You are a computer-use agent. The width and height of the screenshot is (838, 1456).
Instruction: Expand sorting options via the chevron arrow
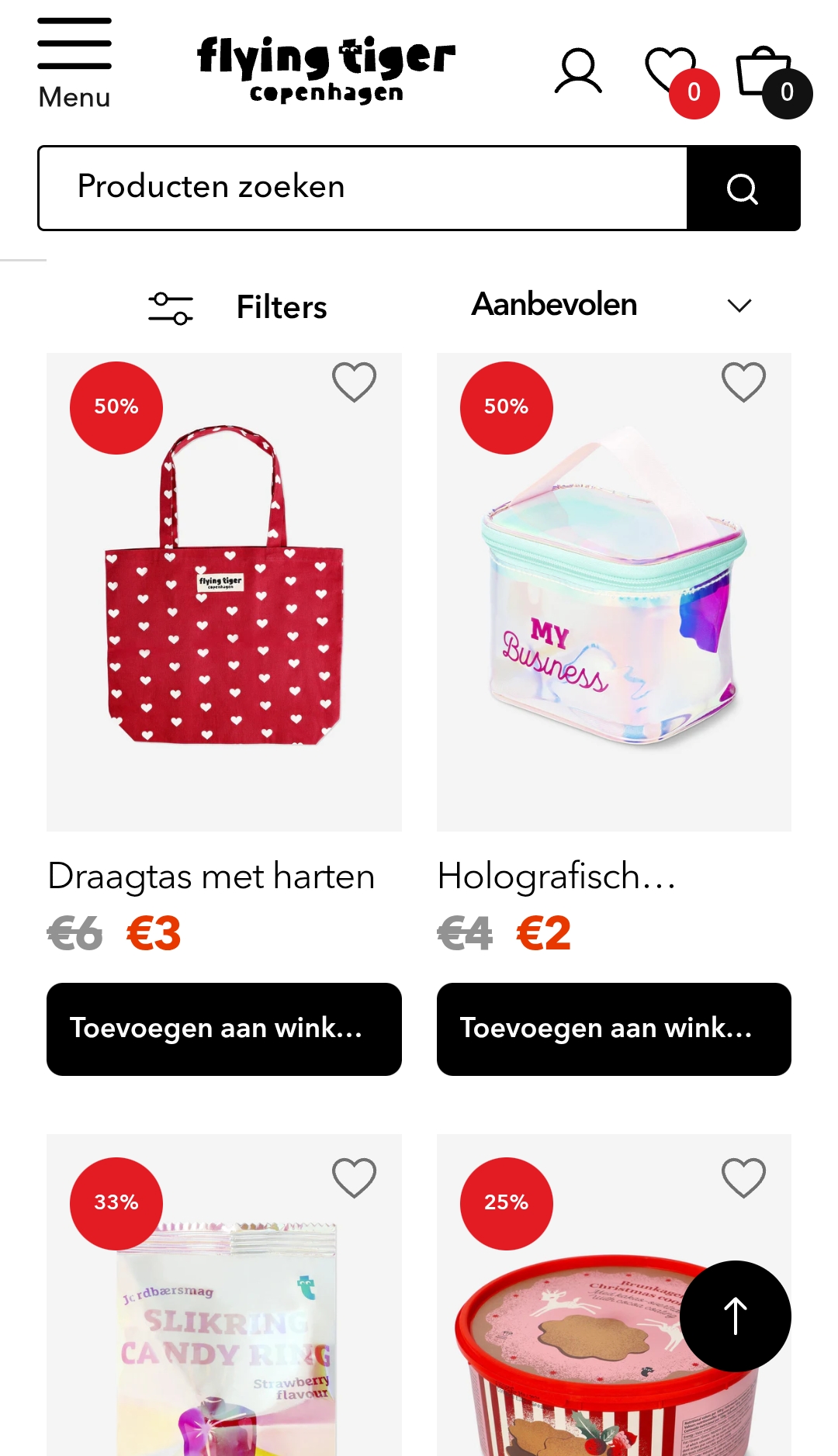739,305
